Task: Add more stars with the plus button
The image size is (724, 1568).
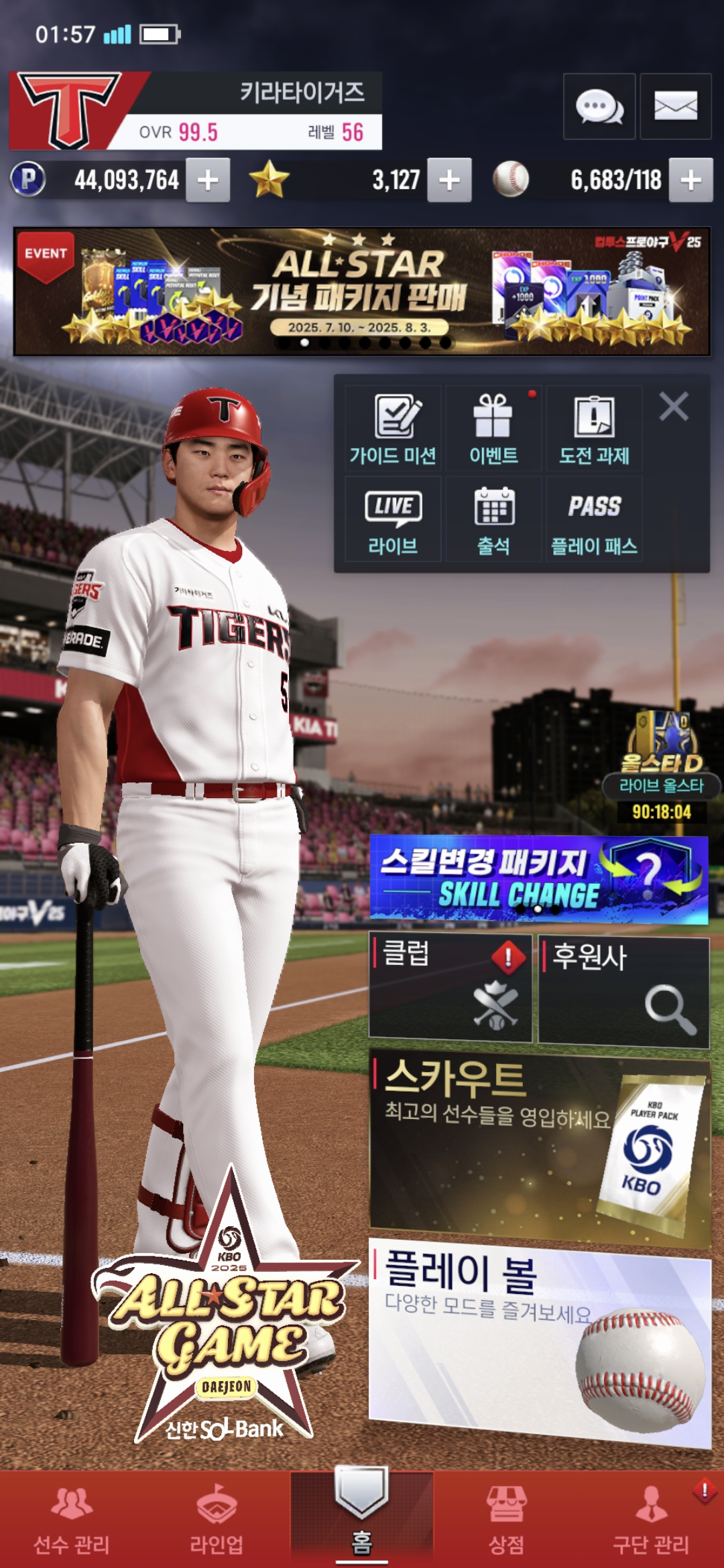Action: [449, 180]
